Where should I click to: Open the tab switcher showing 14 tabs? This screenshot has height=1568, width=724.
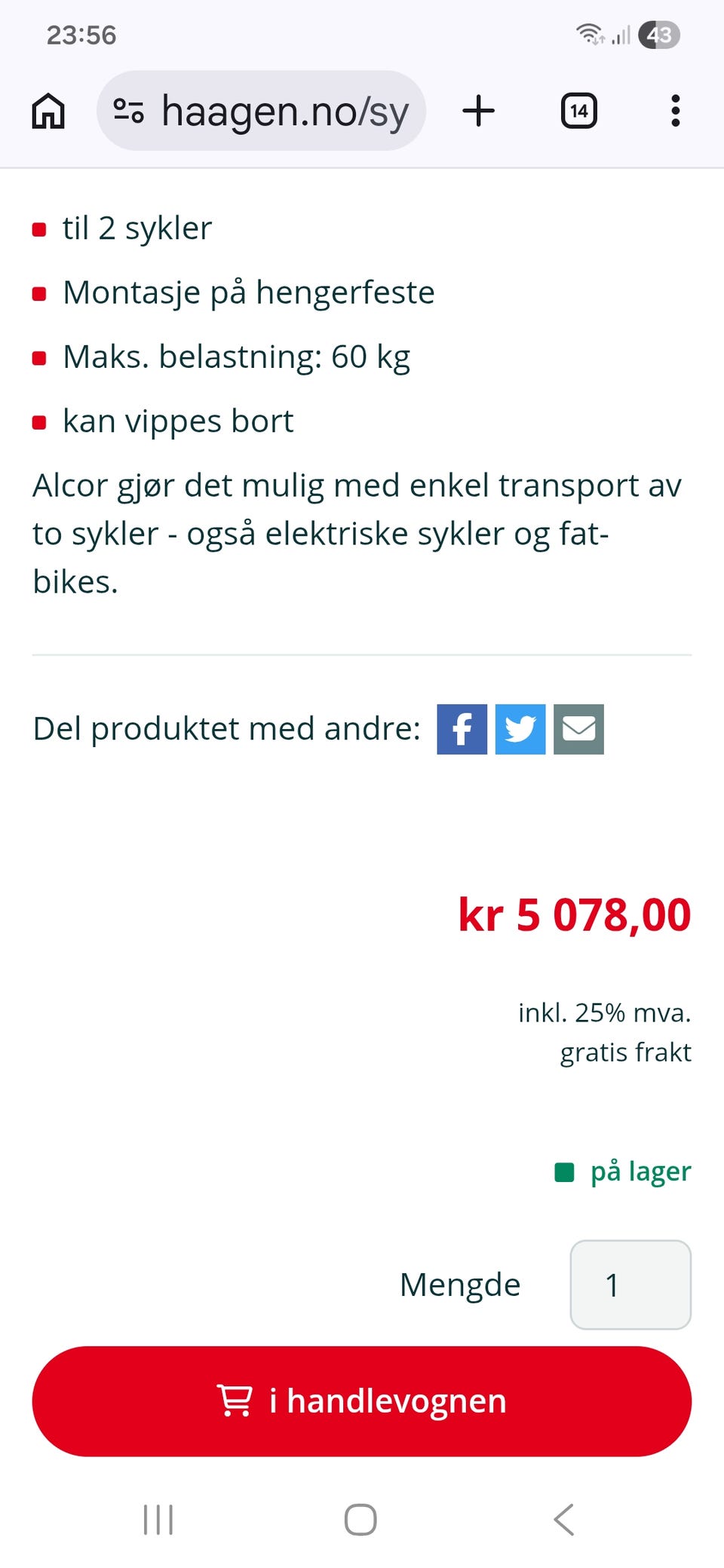pyautogui.click(x=578, y=111)
